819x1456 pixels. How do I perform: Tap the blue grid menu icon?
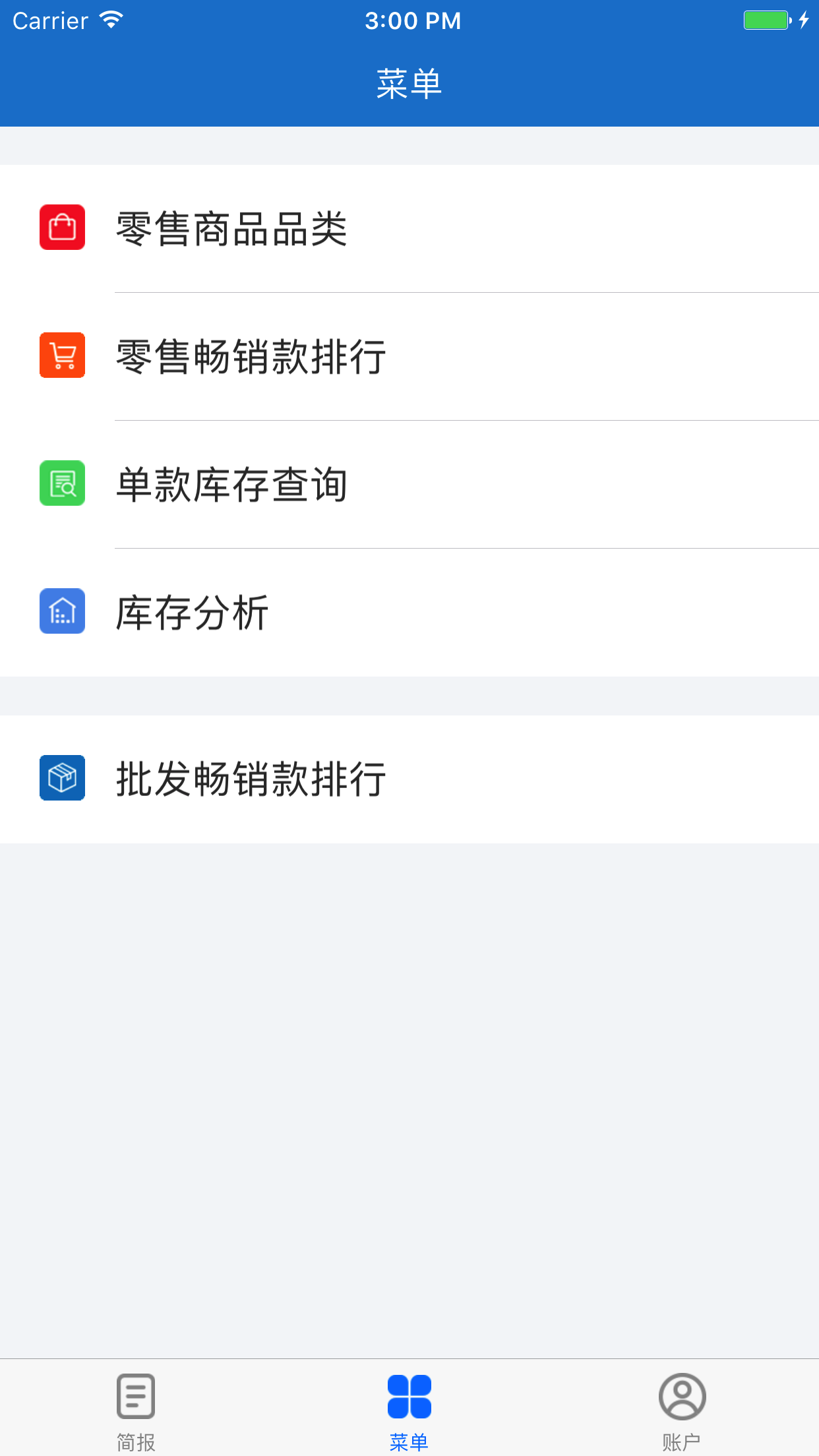(409, 1396)
